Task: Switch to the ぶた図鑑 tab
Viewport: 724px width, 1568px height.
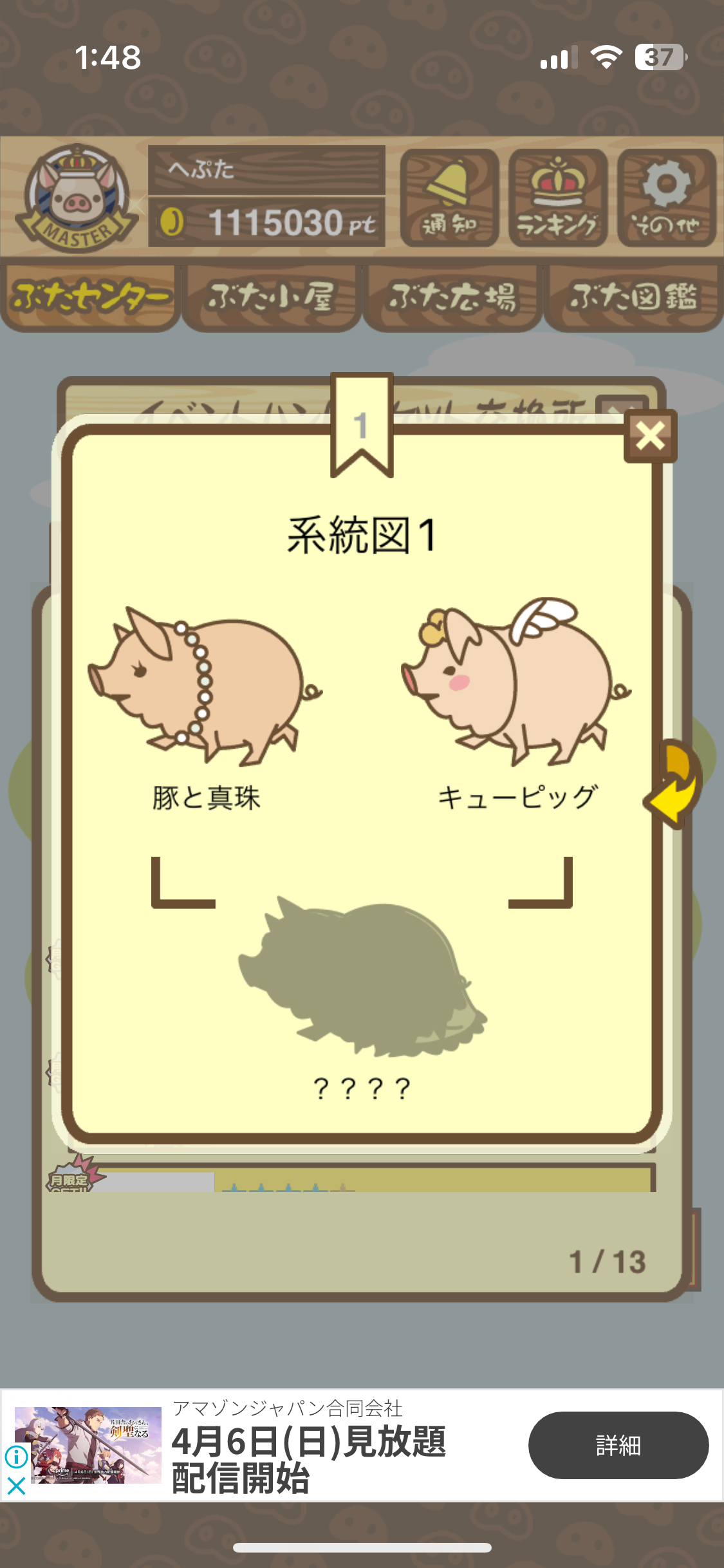Action: (633, 297)
